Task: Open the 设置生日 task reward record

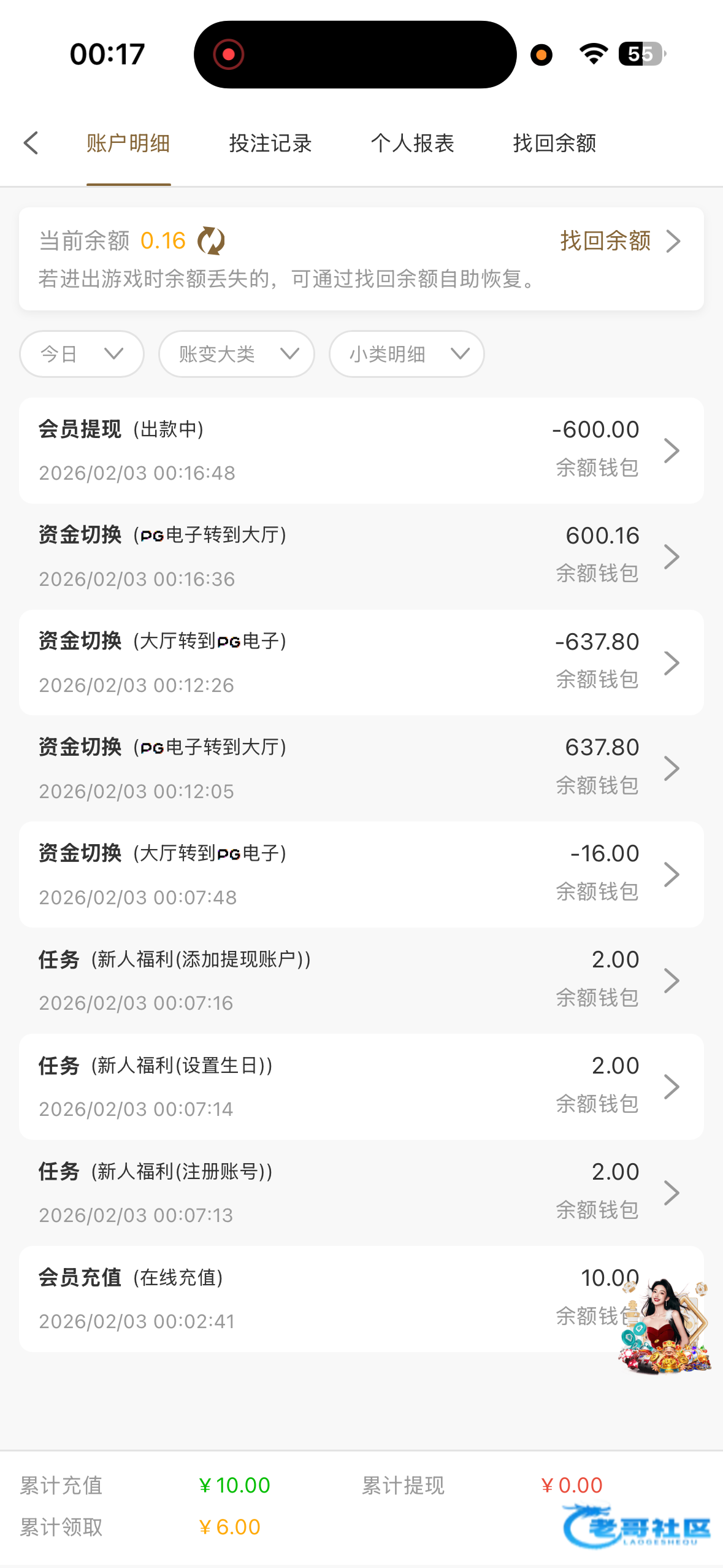Action: coord(361,1086)
